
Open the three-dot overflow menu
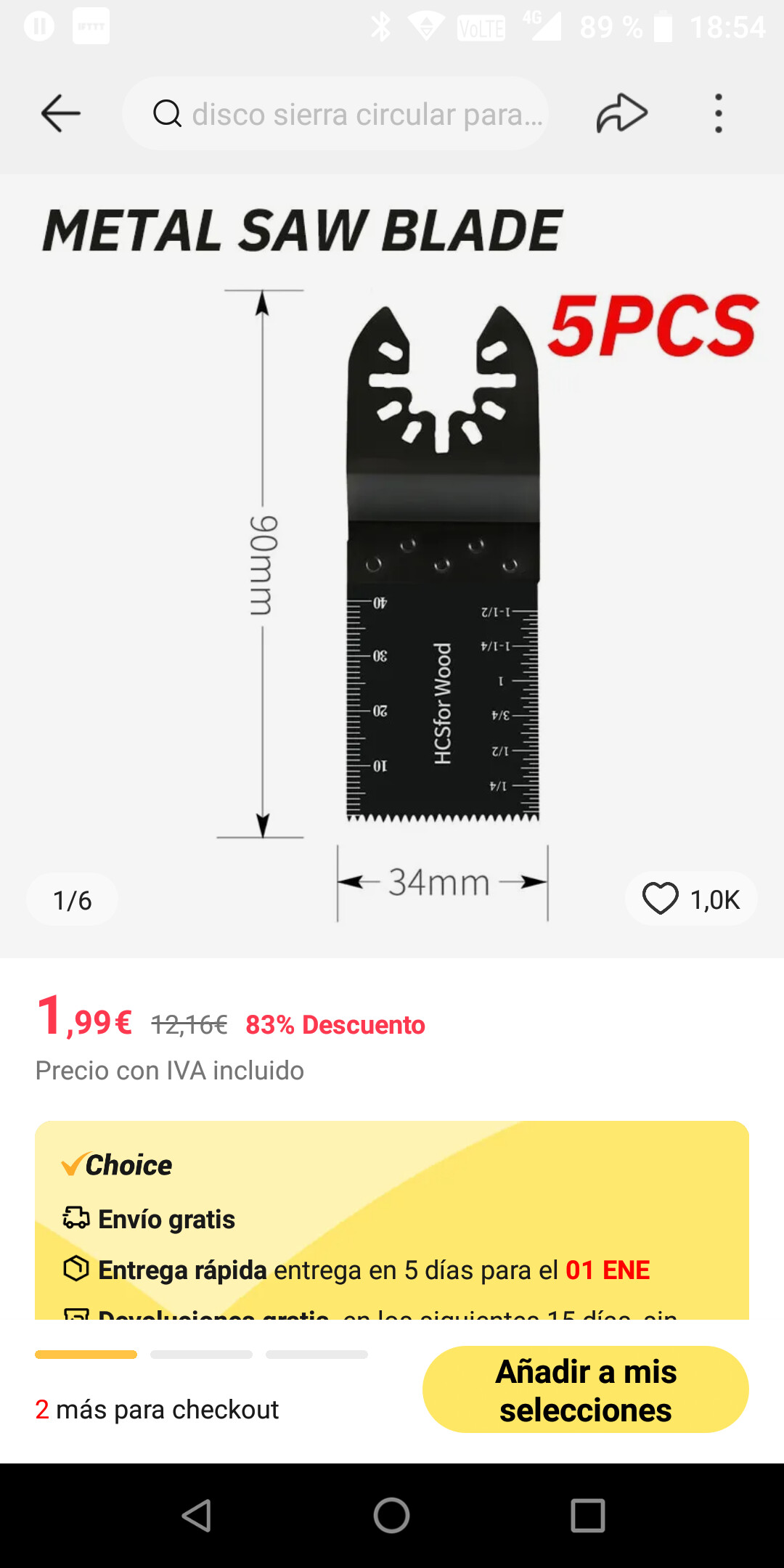coord(718,113)
